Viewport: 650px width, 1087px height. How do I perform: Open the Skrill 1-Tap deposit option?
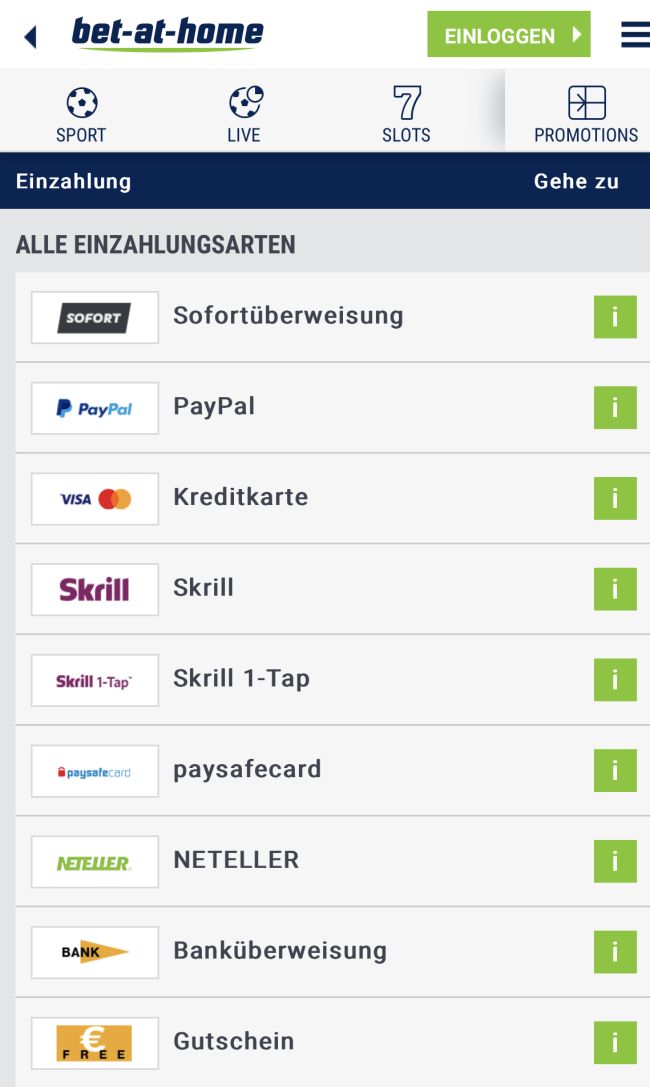pos(241,679)
